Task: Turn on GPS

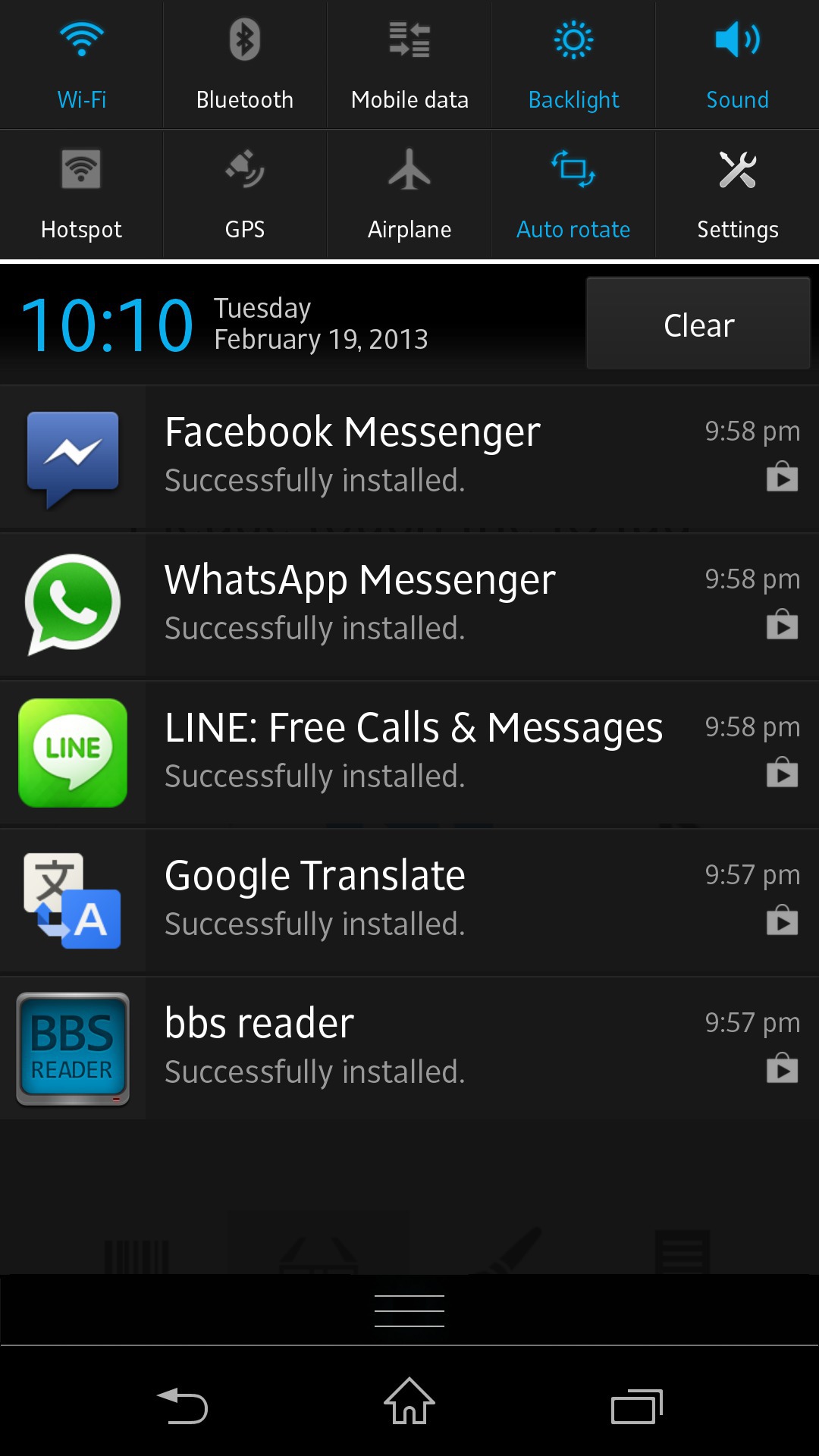Action: (245, 195)
